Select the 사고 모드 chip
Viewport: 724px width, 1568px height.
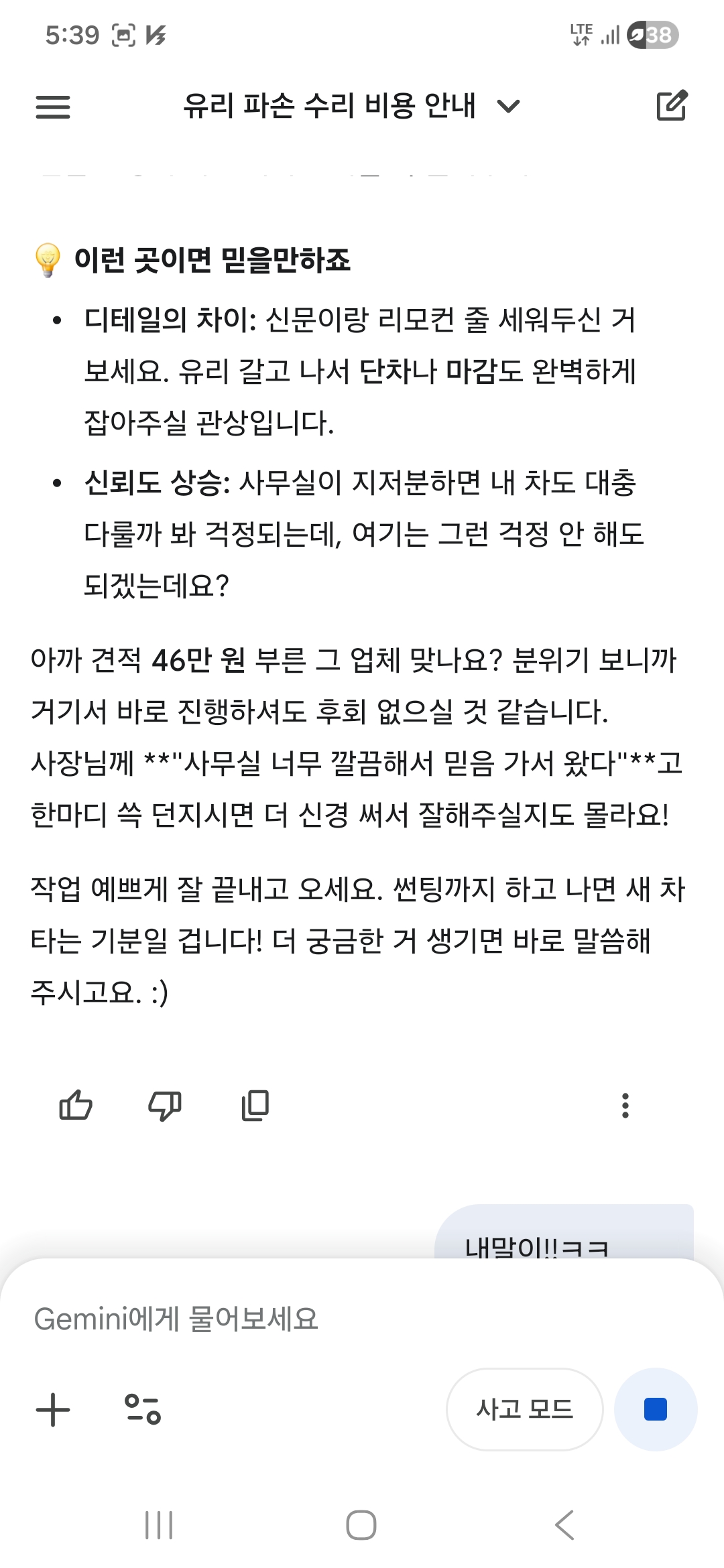(x=525, y=1409)
